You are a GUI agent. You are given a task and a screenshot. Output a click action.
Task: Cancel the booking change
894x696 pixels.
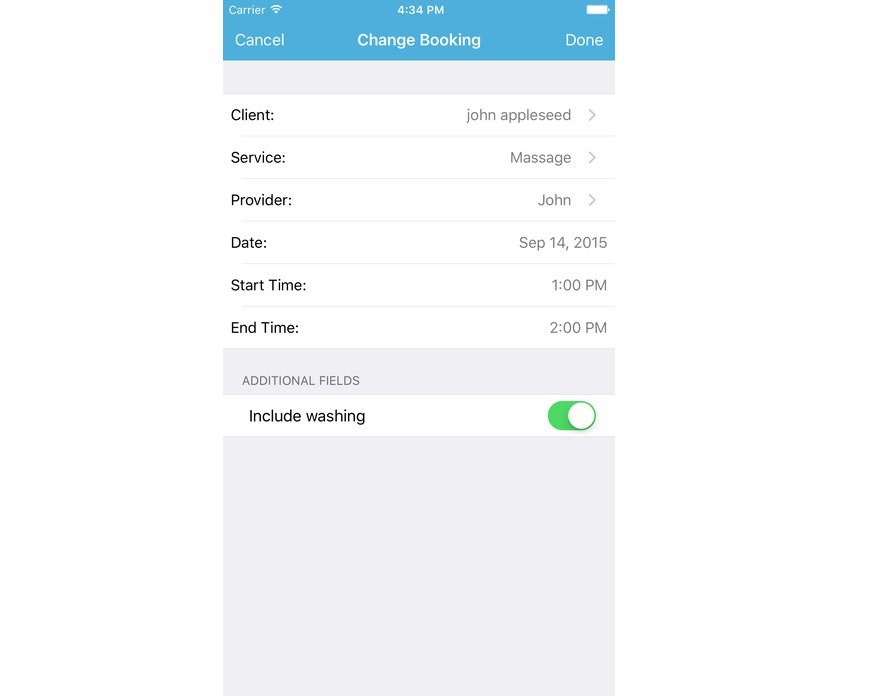259,40
